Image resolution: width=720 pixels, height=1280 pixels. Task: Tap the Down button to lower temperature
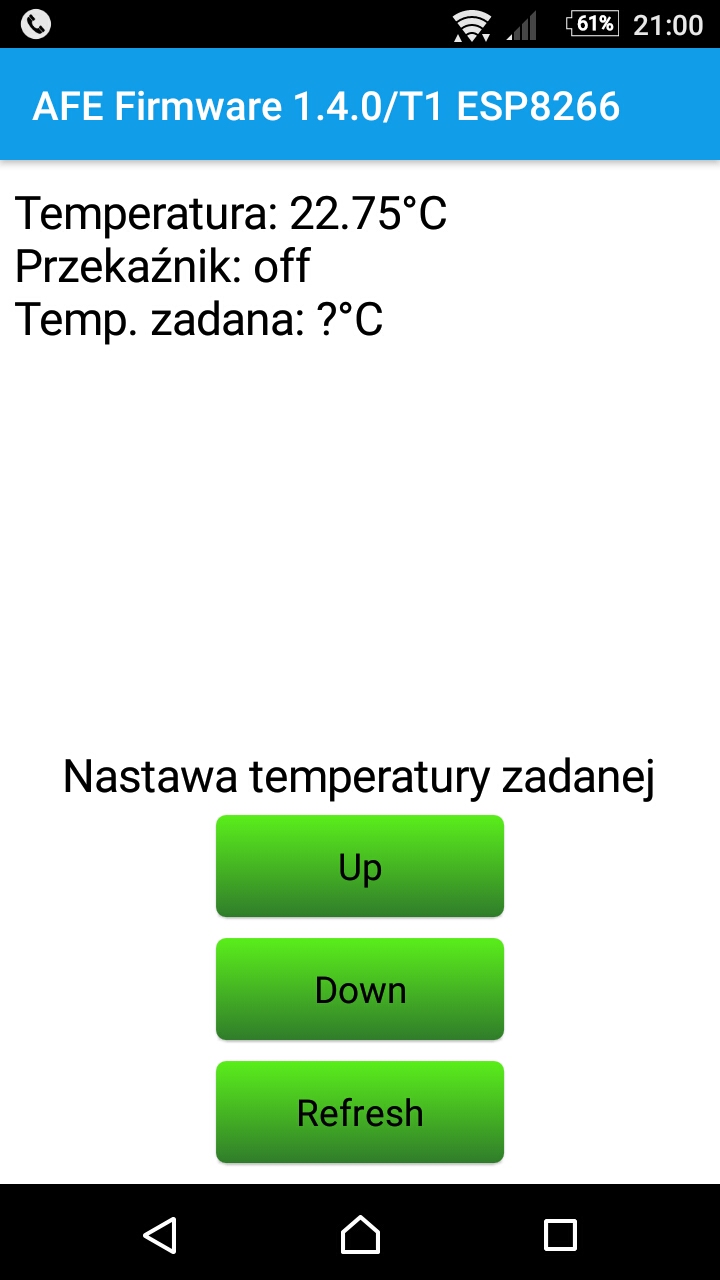(x=360, y=989)
